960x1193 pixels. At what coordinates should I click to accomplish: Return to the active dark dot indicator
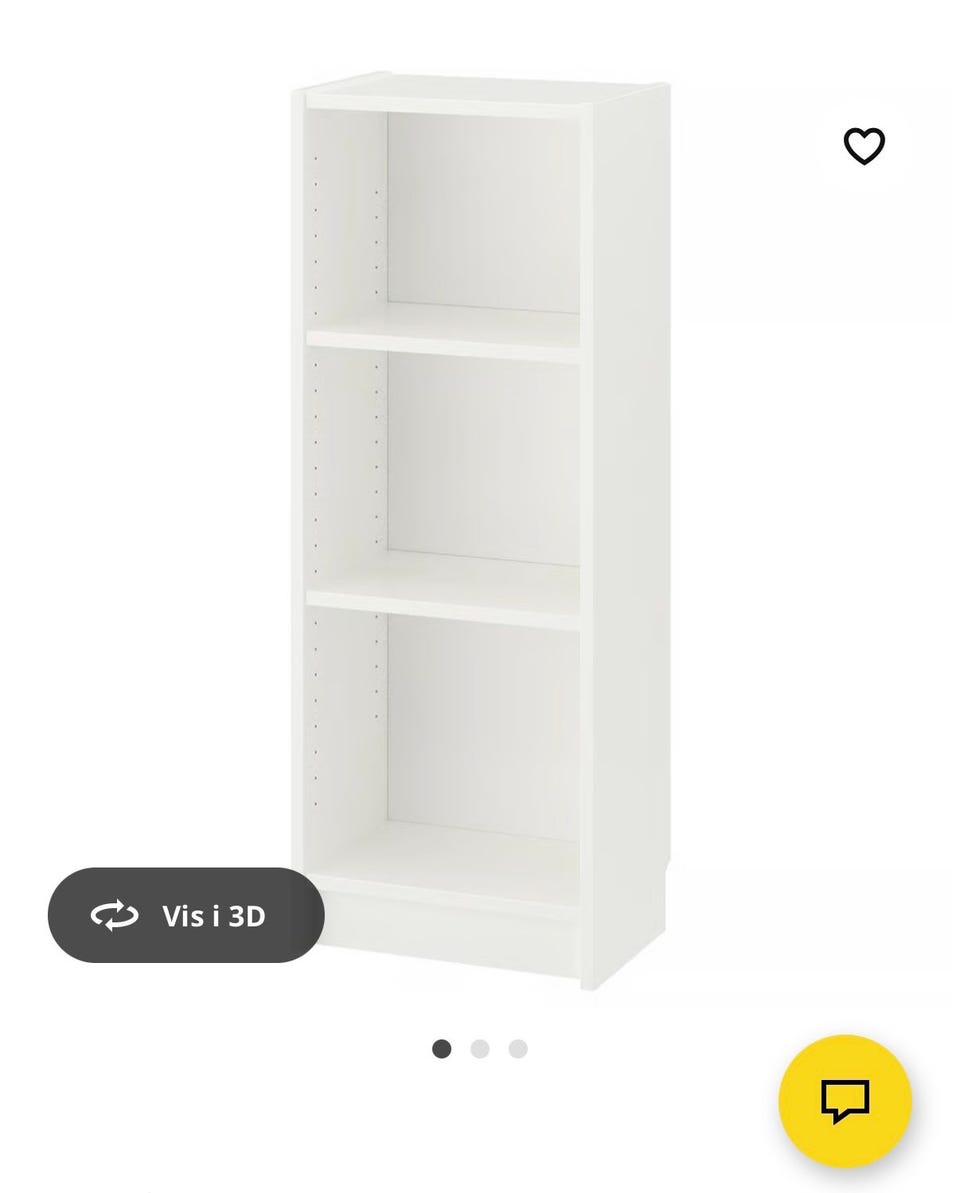pyautogui.click(x=442, y=1048)
